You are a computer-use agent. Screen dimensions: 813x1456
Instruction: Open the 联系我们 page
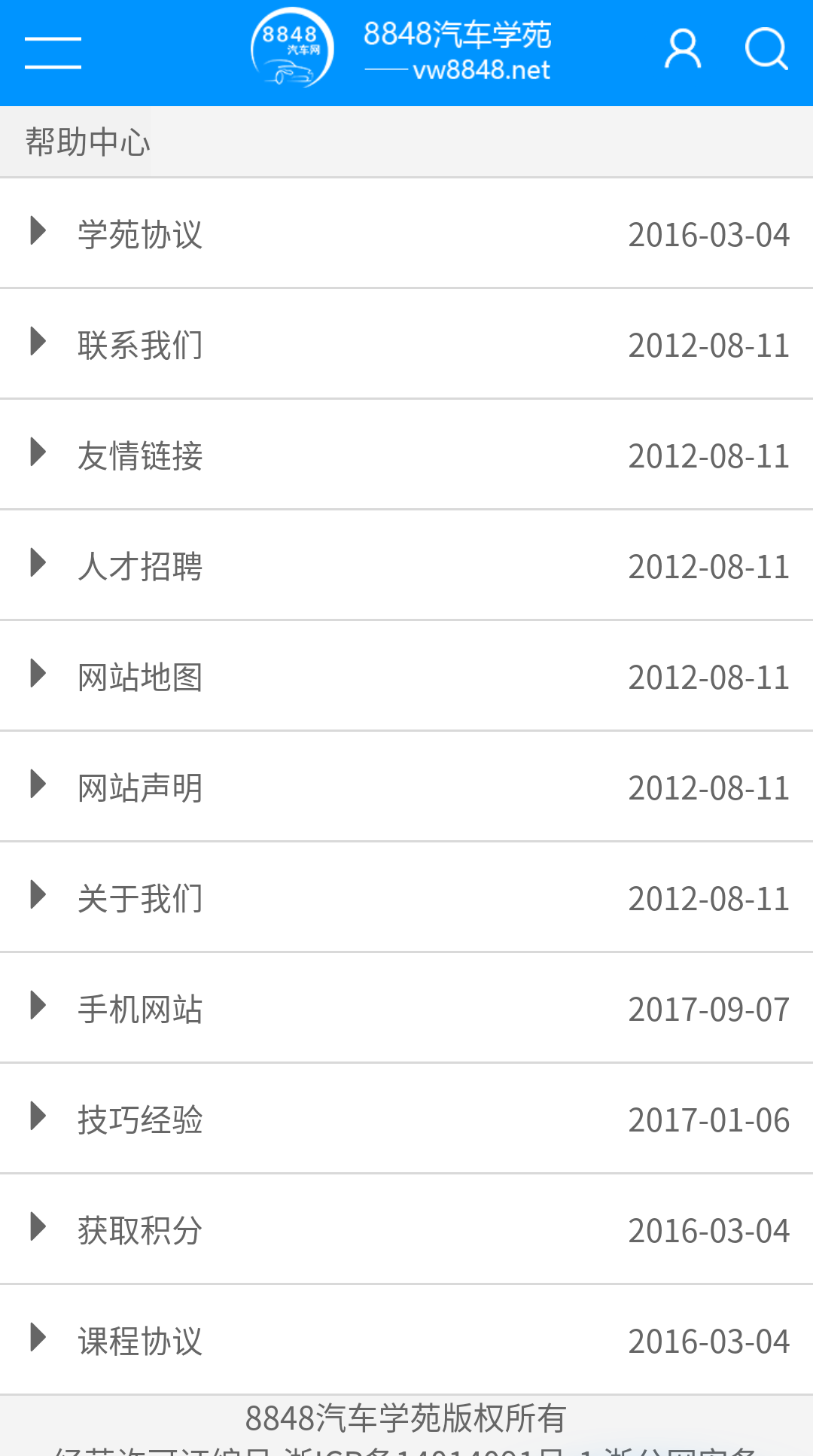[x=140, y=345]
